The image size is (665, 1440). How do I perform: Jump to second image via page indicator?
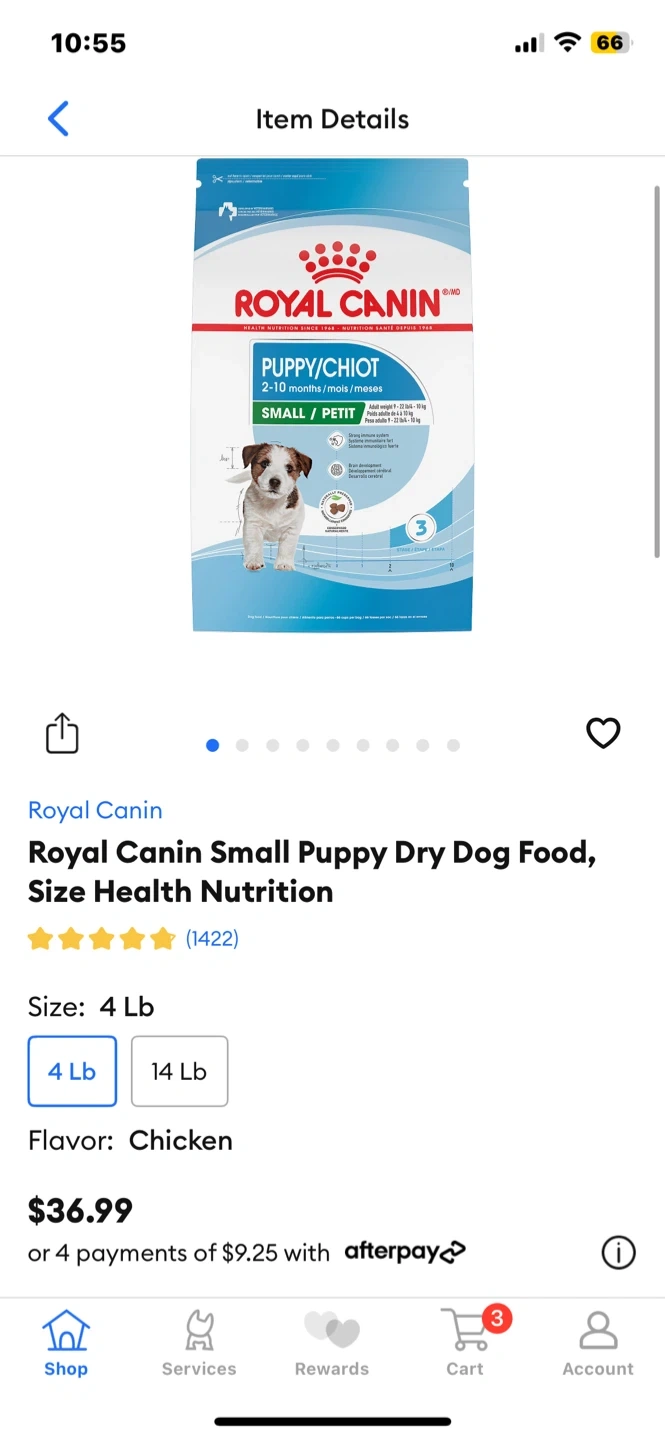(x=242, y=745)
